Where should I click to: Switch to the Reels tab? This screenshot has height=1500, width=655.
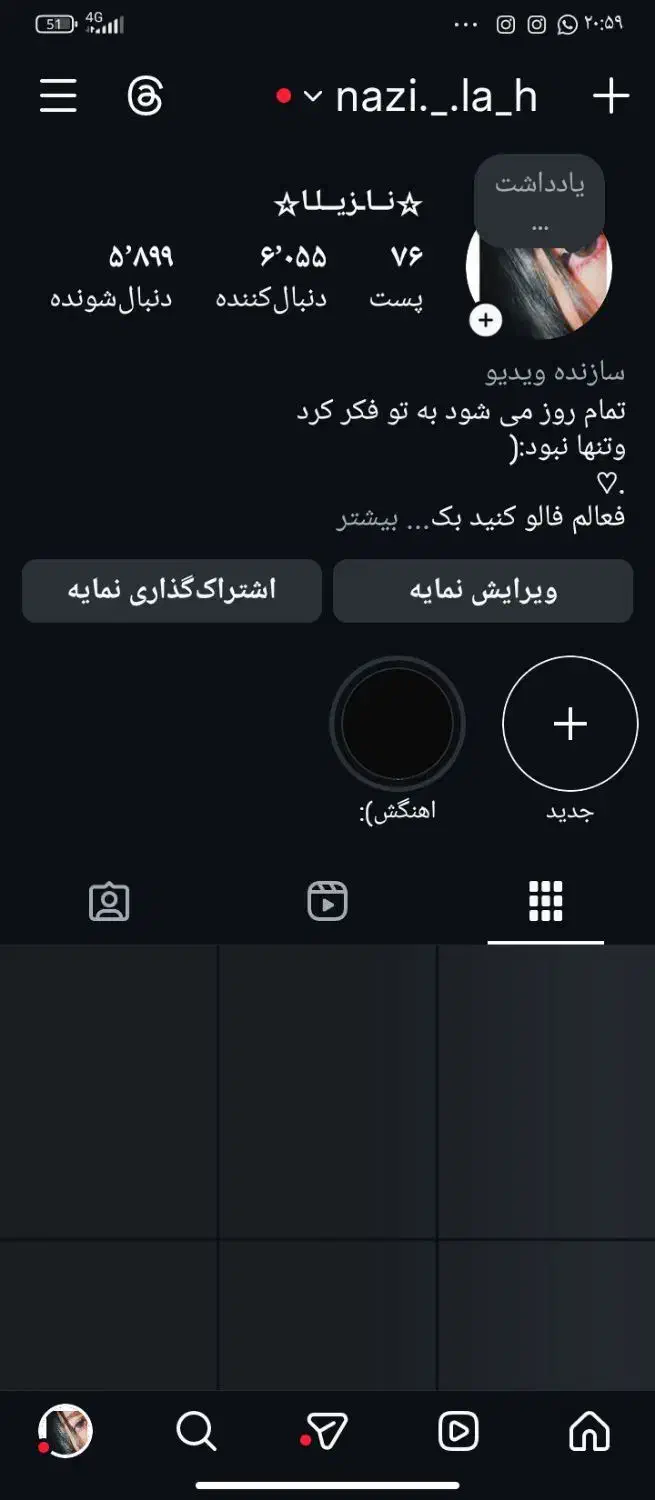327,902
